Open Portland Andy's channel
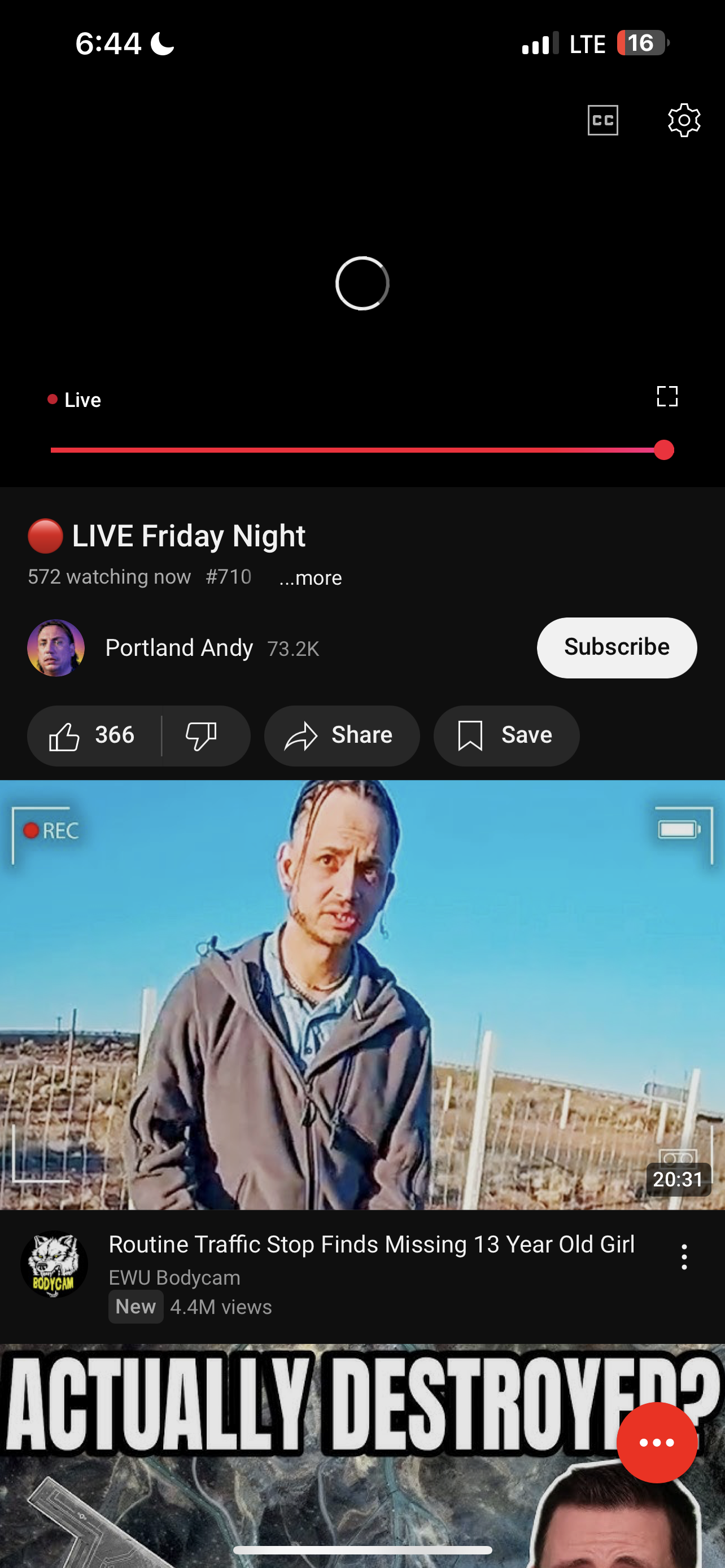The image size is (725, 1568). tap(179, 647)
